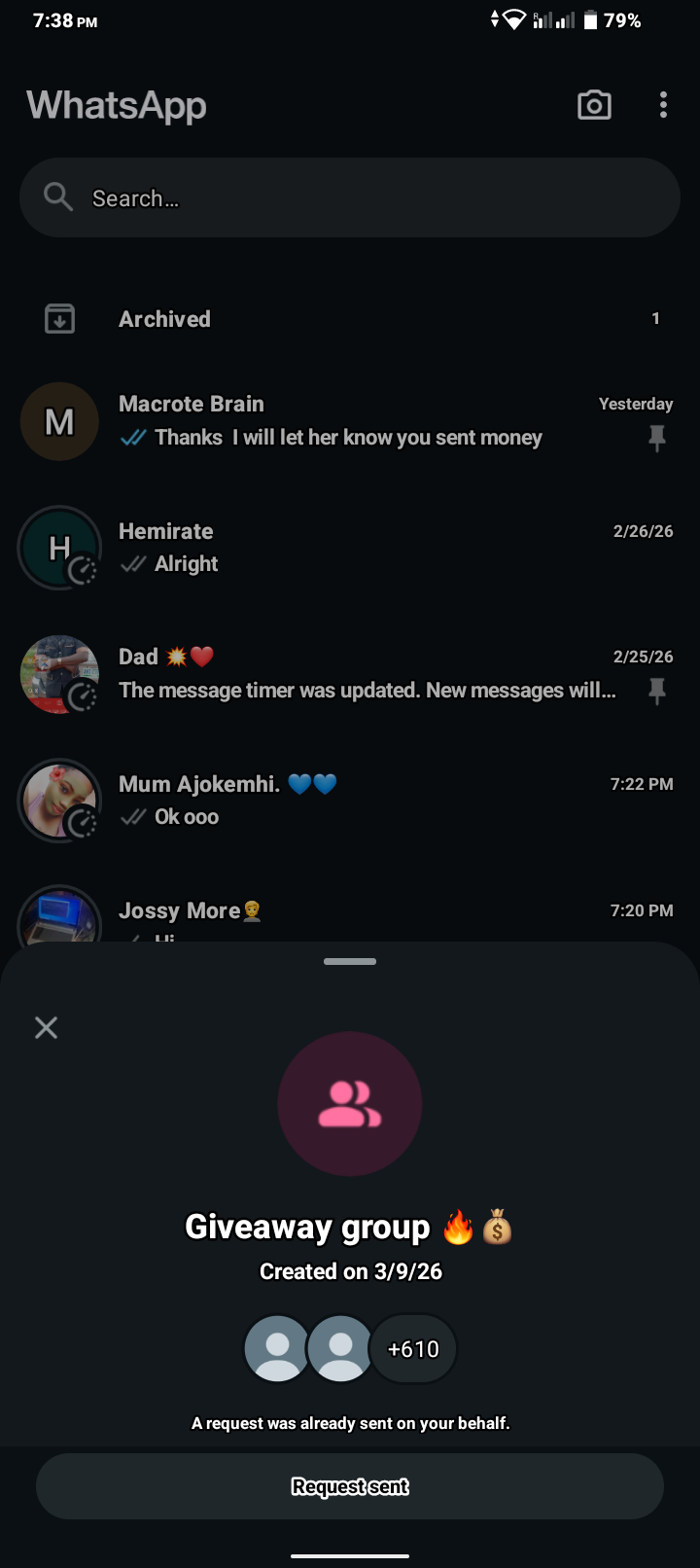Open the Archived chats row
Screen dimensions: 700x1568
[x=350, y=319]
